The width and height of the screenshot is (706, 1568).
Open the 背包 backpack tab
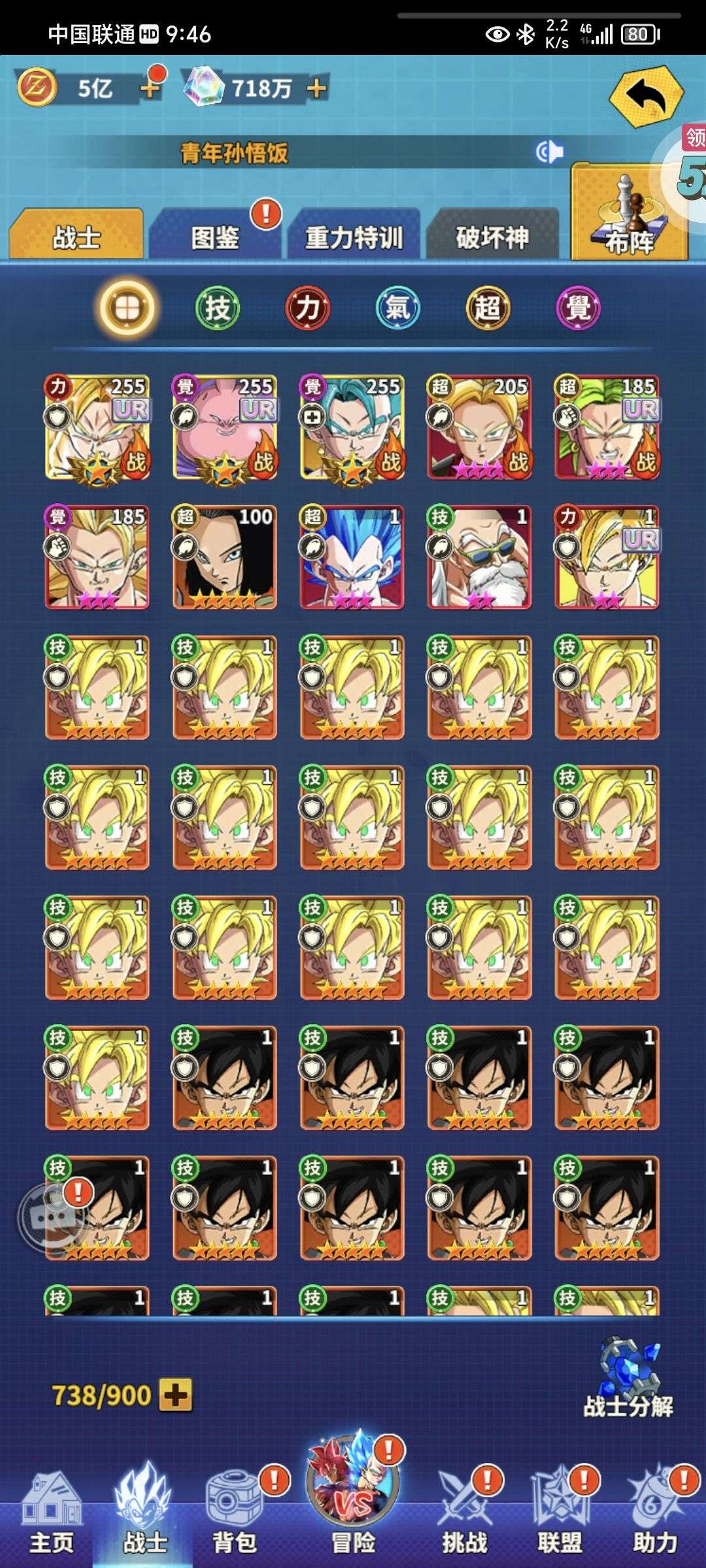234,1516
